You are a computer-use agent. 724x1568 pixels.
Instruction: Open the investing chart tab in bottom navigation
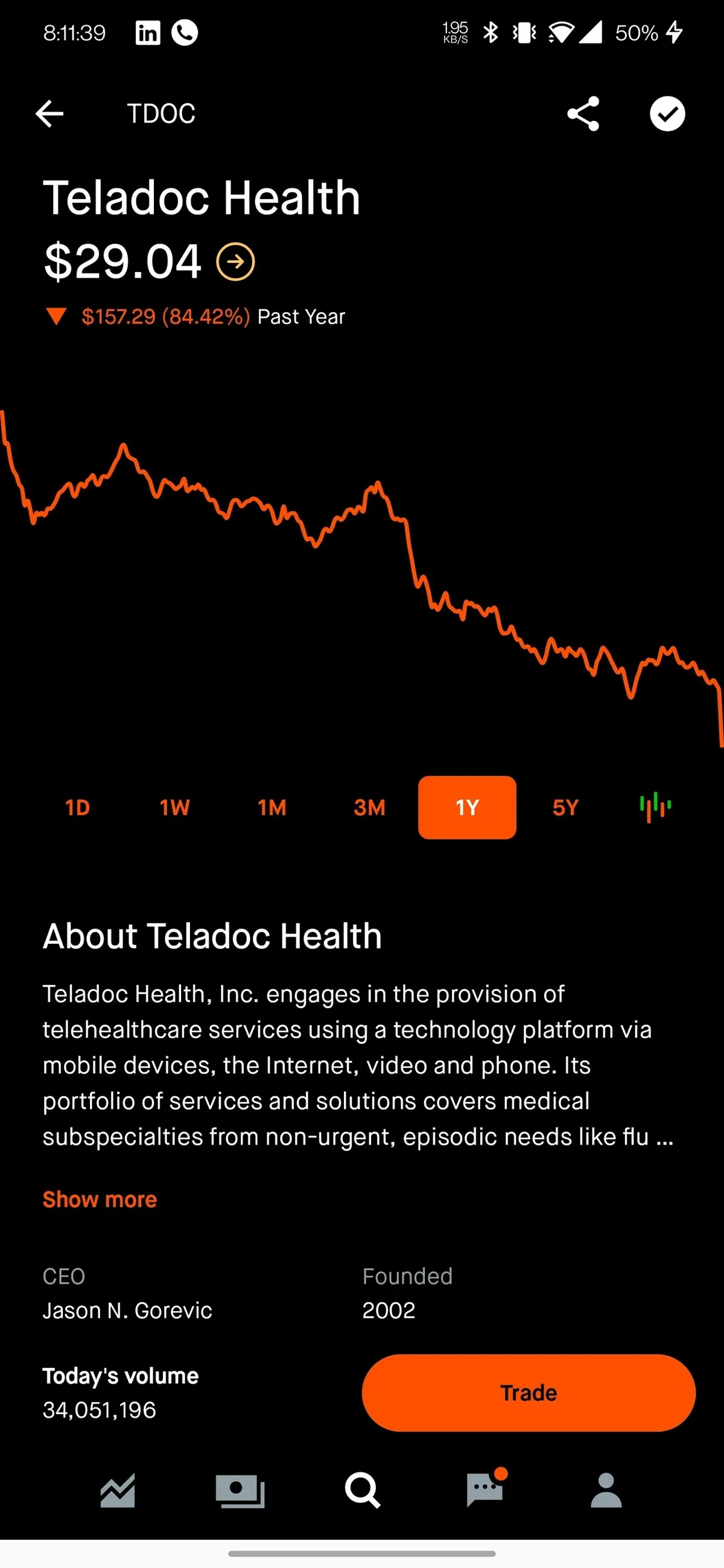tap(118, 1490)
